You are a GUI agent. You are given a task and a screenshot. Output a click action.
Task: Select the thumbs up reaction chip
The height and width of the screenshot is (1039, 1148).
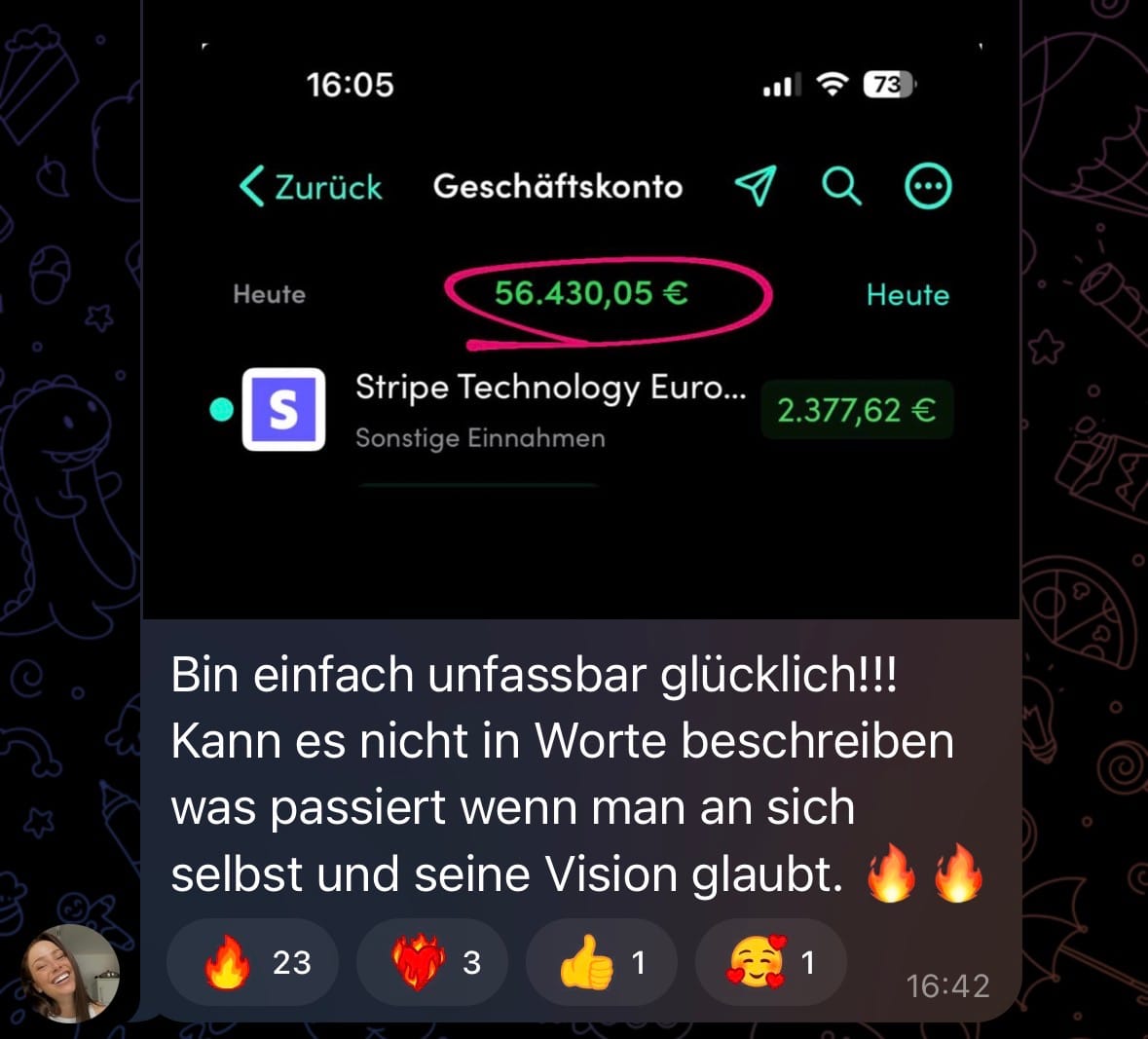(601, 963)
